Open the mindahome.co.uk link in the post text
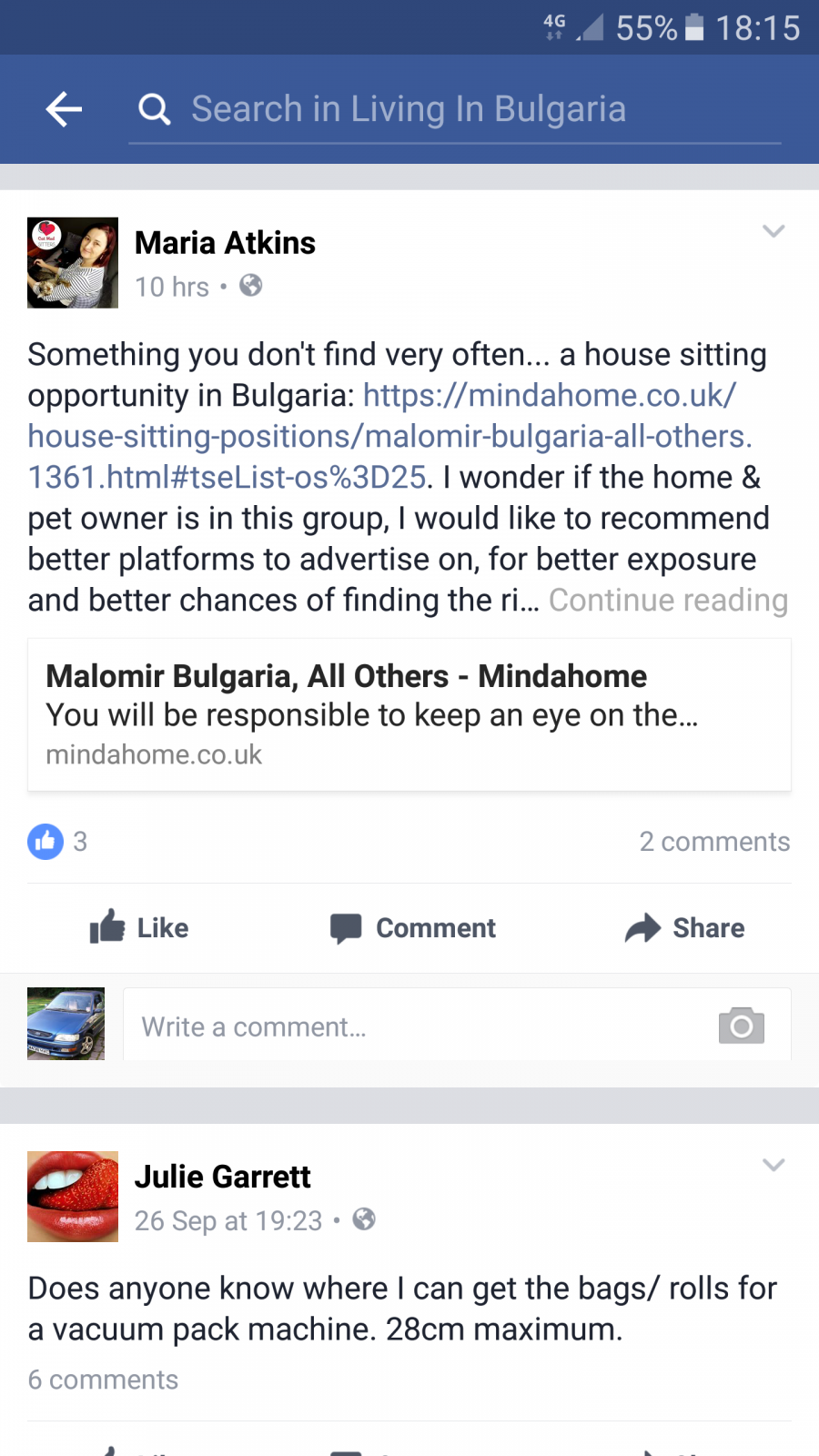 click(391, 436)
